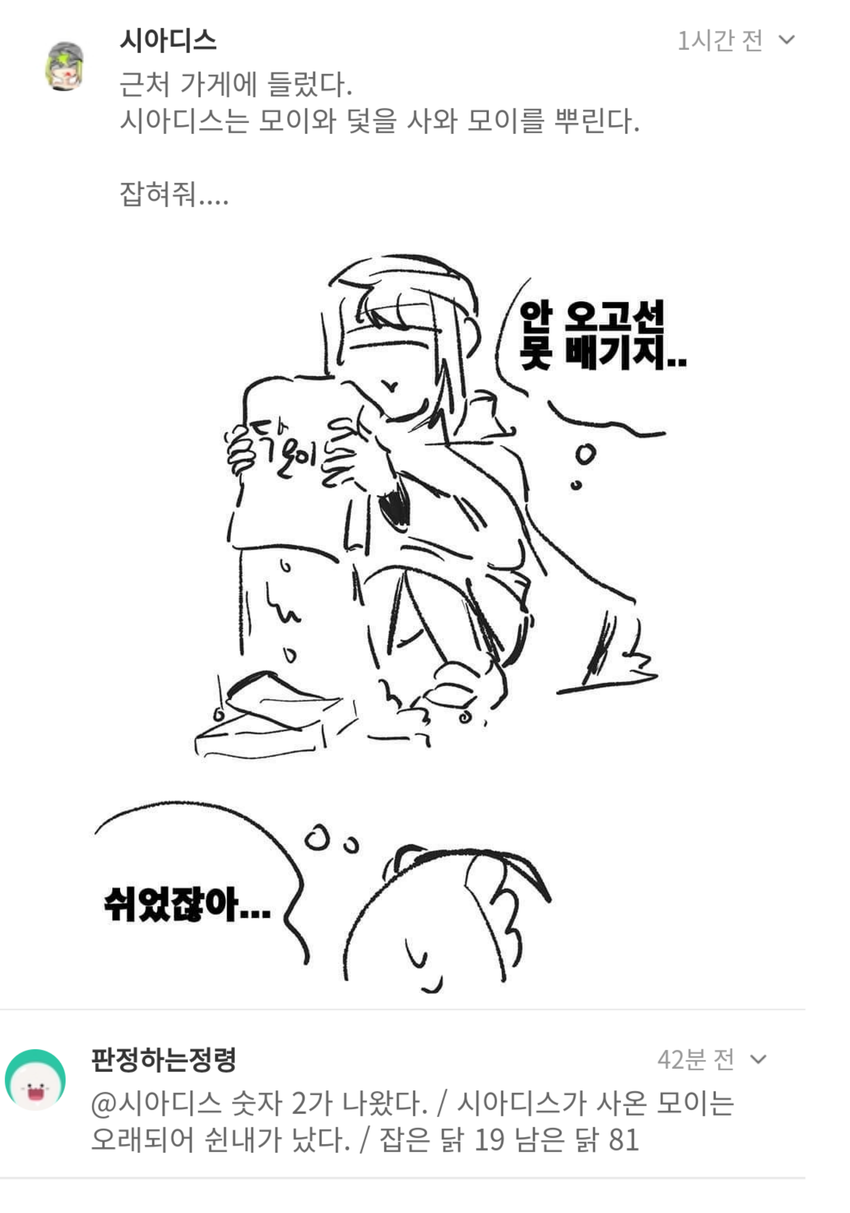Viewport: 850px width, 1213px height.
Task: Expand the chevron on 판정하는정령's reply
Action: click(x=759, y=1059)
